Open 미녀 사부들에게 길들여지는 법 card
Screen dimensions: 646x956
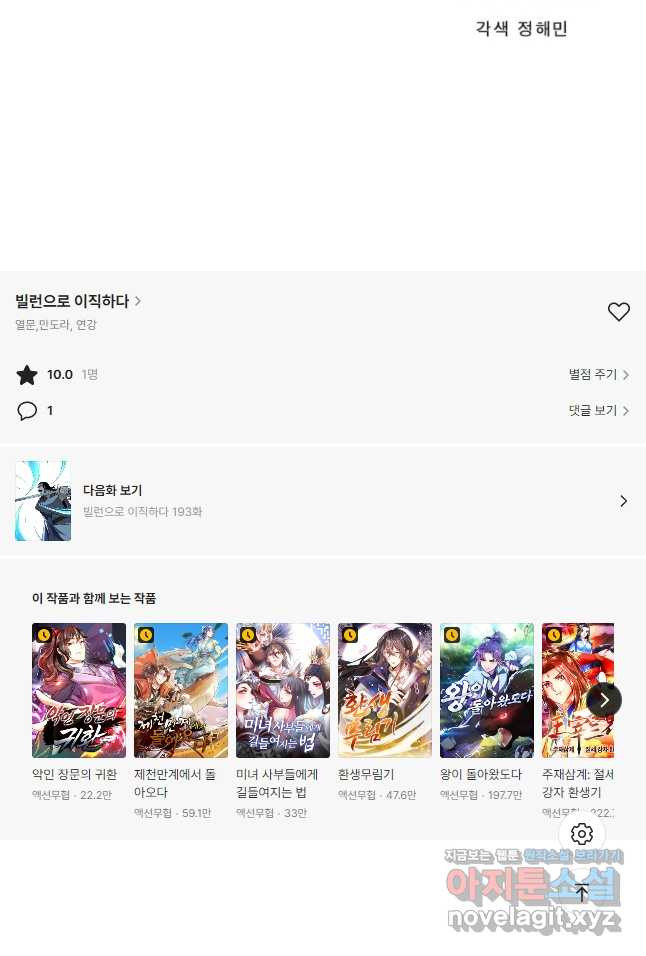[x=283, y=691]
